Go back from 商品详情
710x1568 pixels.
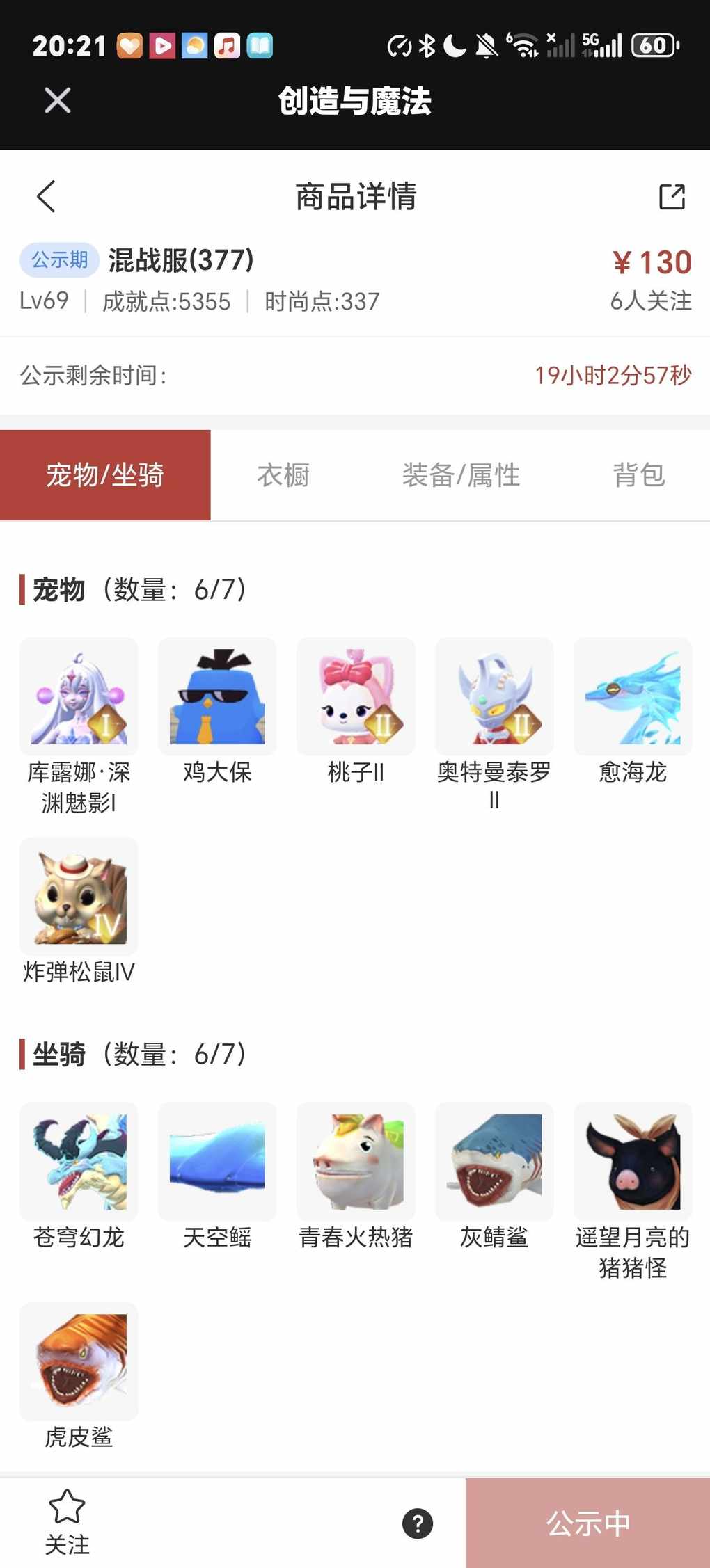click(x=46, y=196)
